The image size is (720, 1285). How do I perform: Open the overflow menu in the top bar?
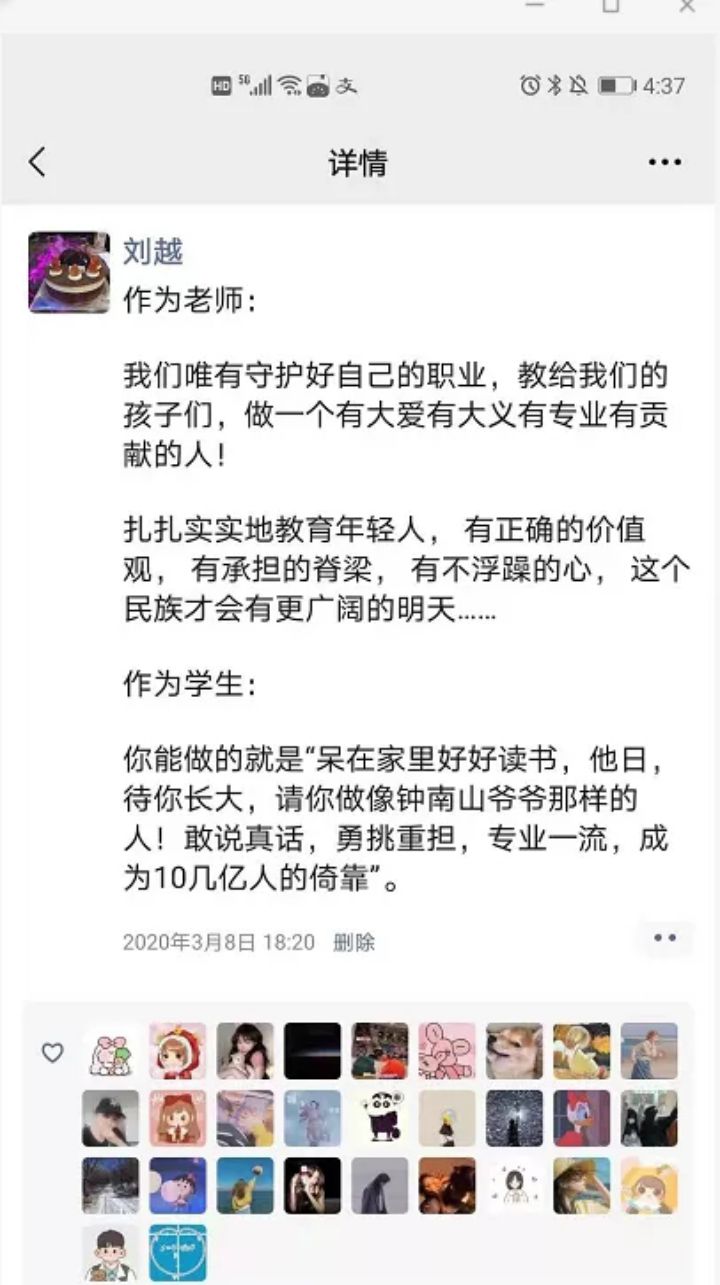[665, 162]
